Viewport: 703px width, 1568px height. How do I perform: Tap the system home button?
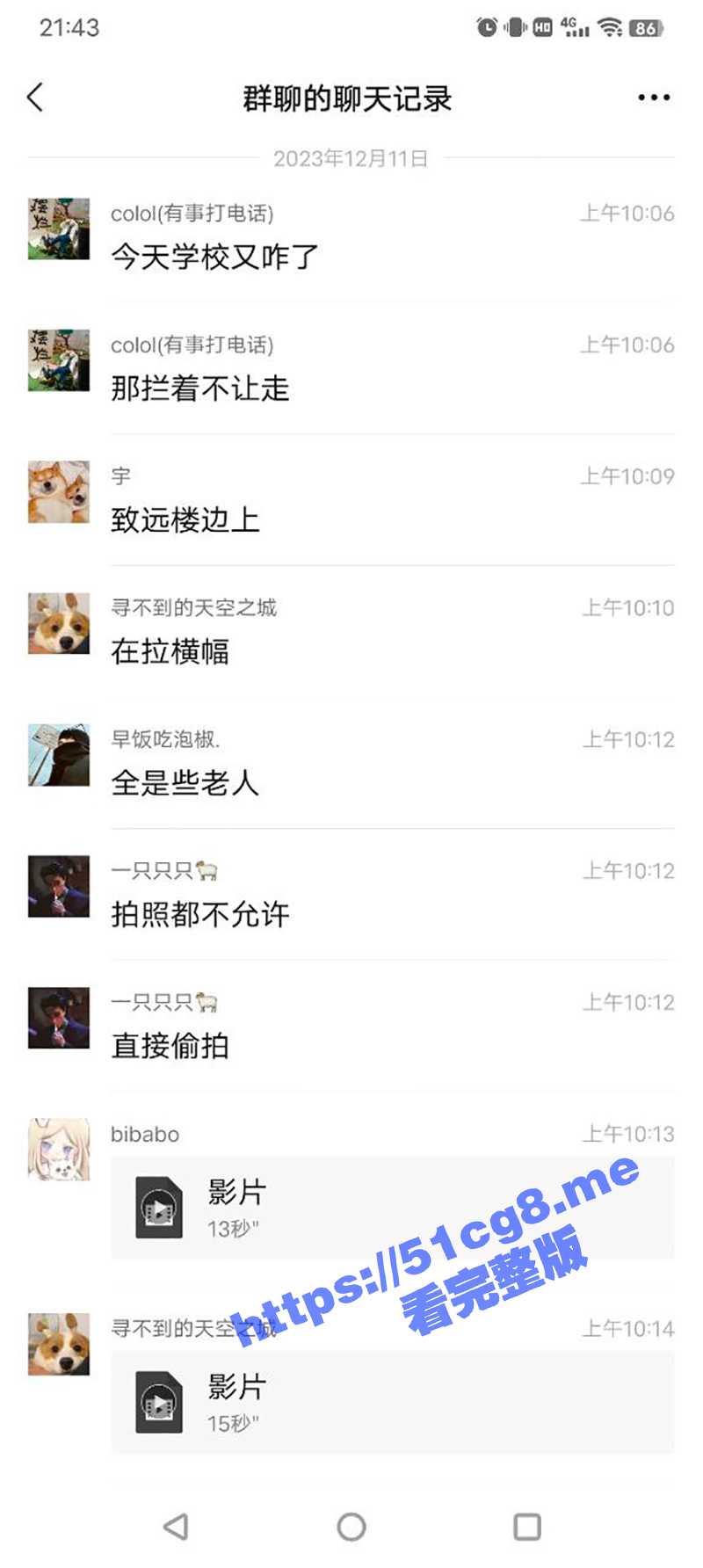tap(351, 1527)
